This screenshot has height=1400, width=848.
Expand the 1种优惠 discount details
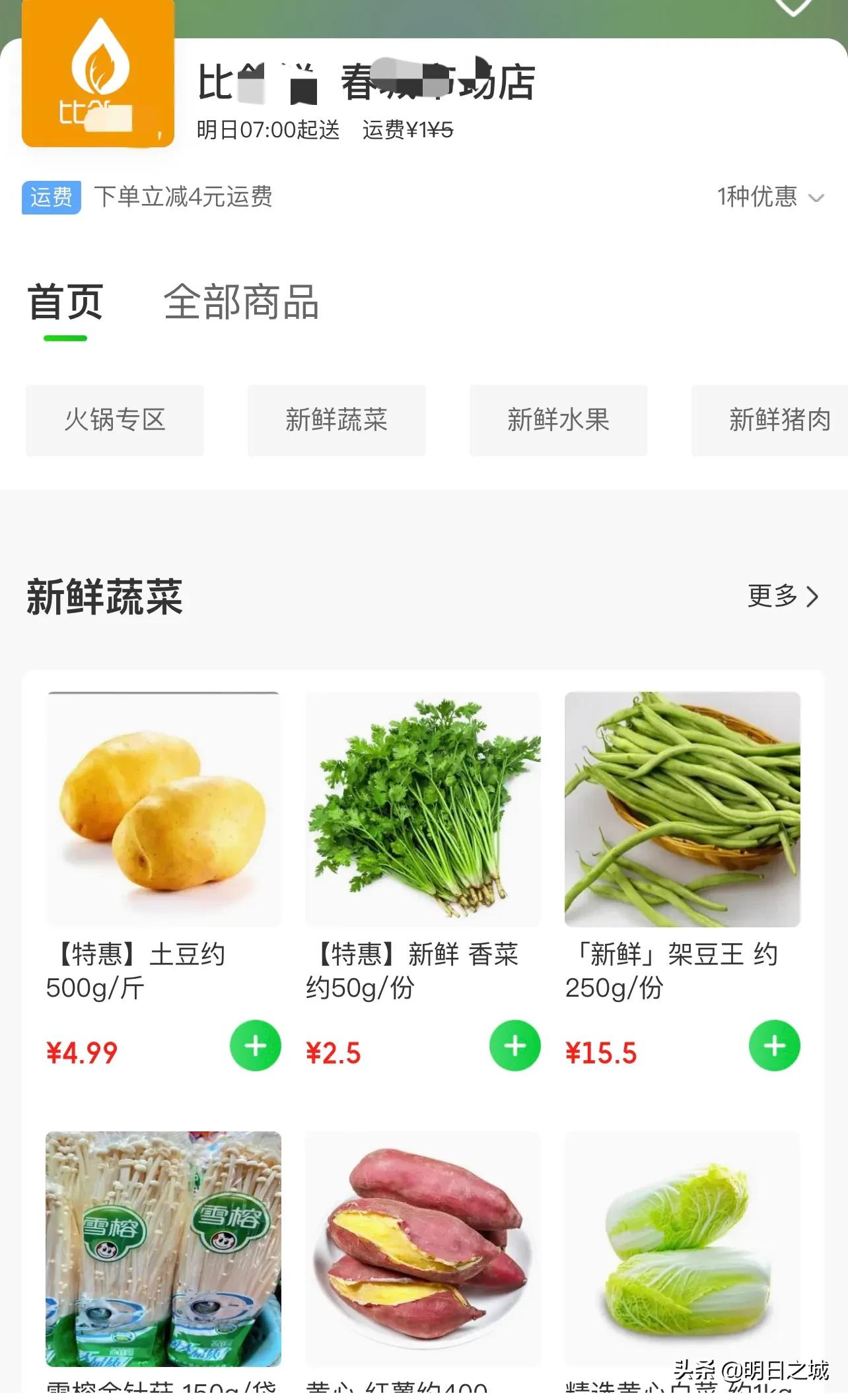pyautogui.click(x=766, y=197)
